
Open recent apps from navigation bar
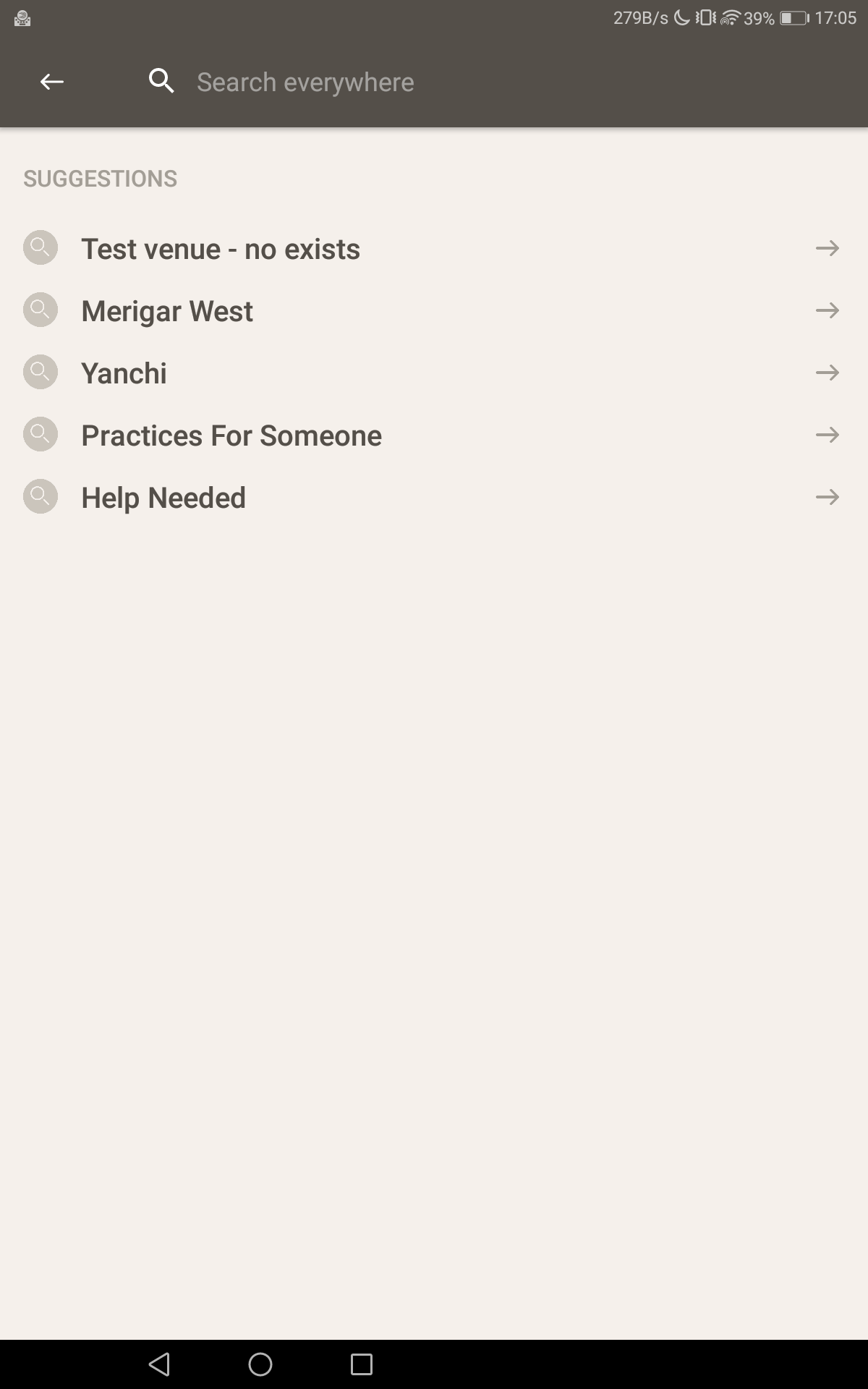point(361,1364)
